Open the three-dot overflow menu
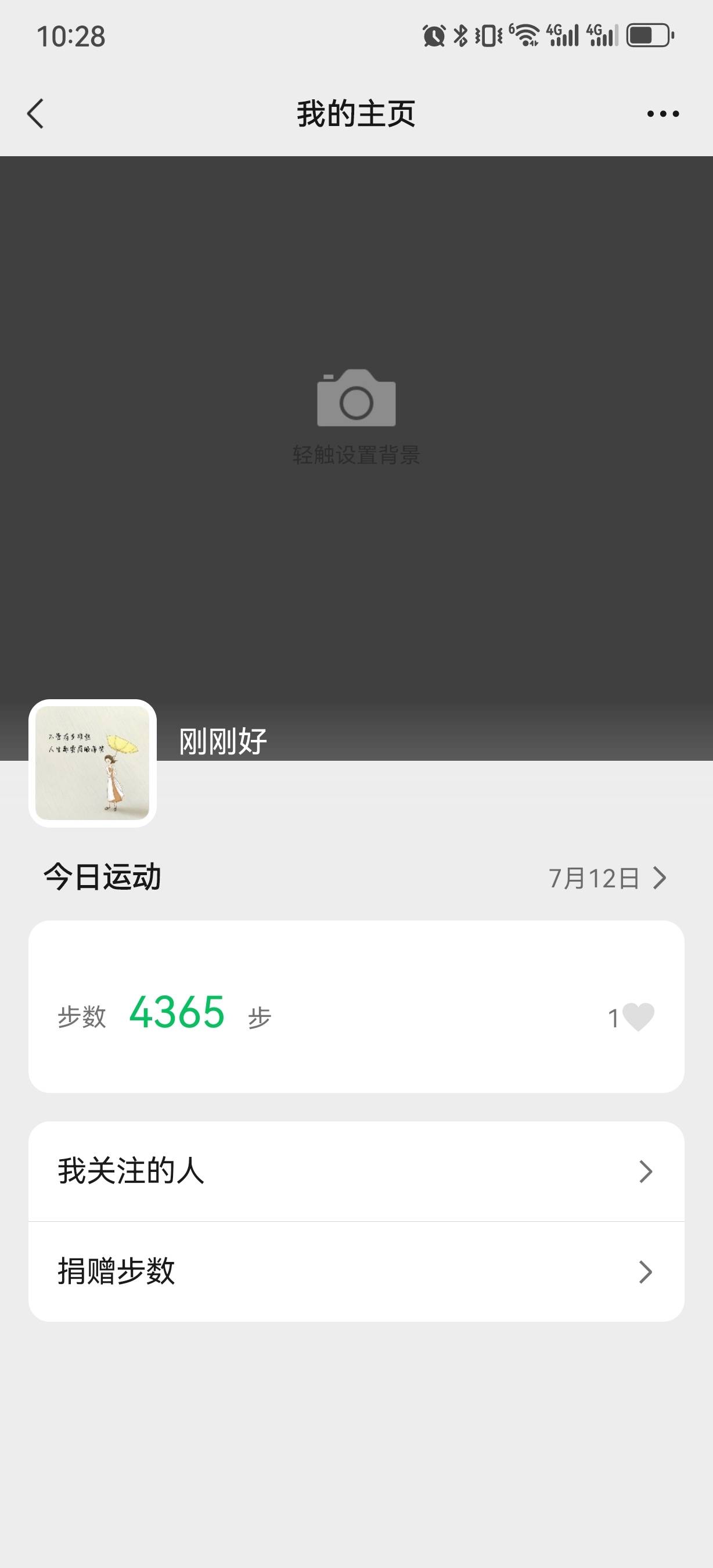 [662, 113]
